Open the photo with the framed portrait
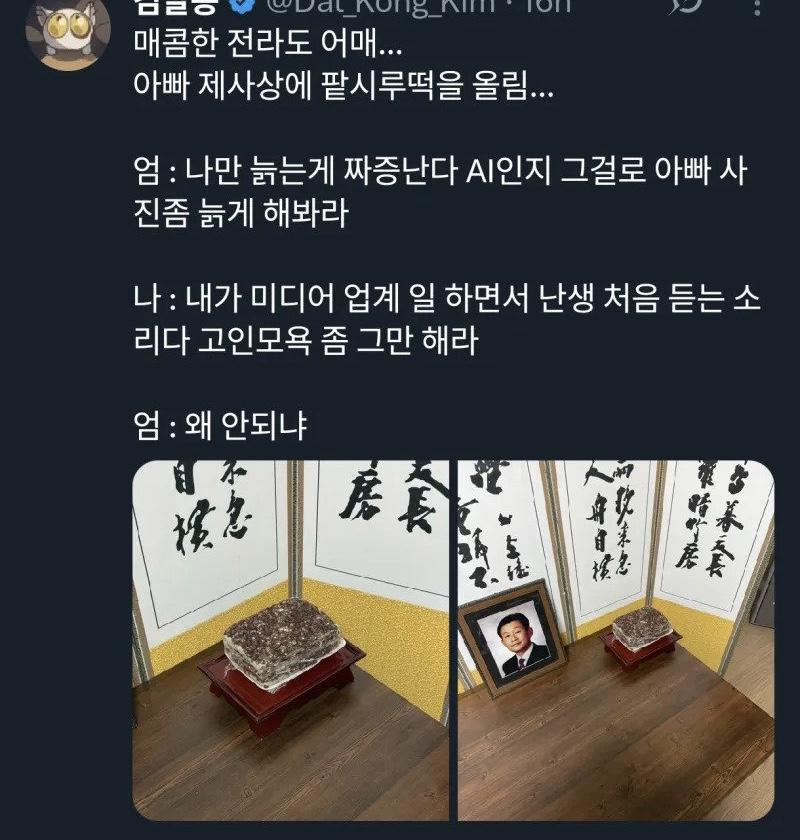This screenshot has height=840, width=800. pyautogui.click(x=615, y=640)
